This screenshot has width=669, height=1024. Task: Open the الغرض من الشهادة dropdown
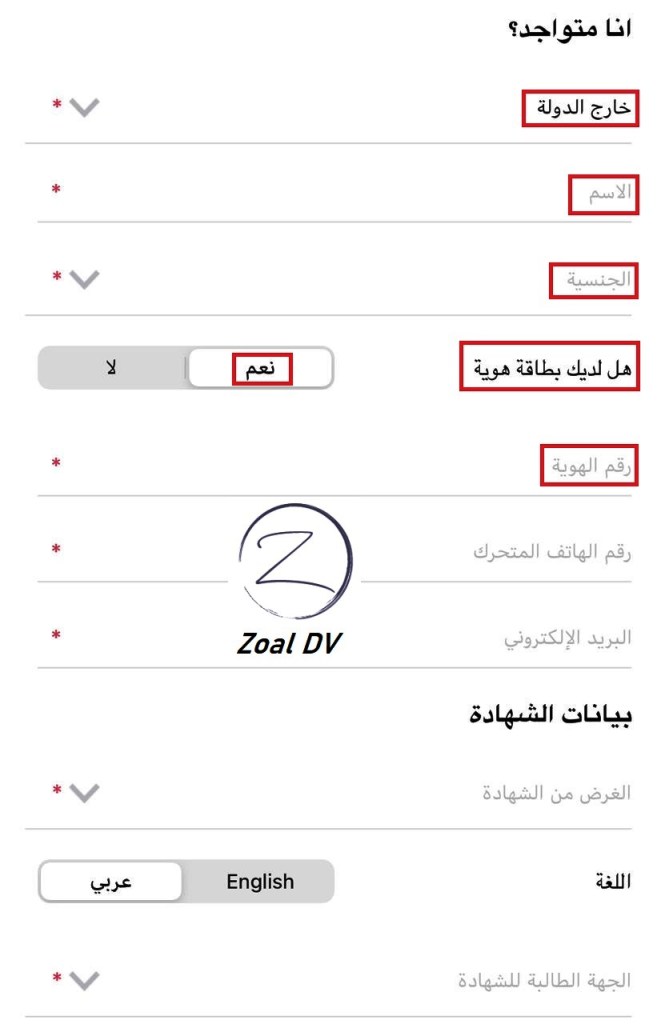pos(85,793)
